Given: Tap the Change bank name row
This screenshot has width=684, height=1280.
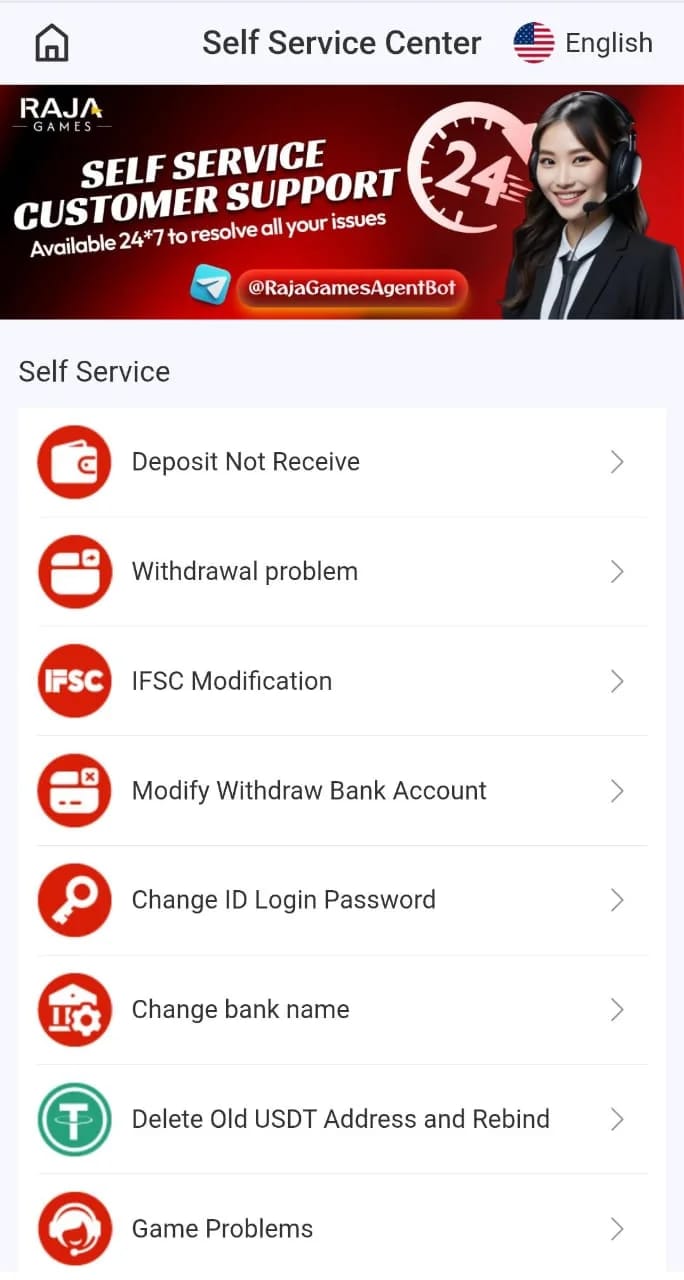Looking at the screenshot, I should [x=342, y=1010].
